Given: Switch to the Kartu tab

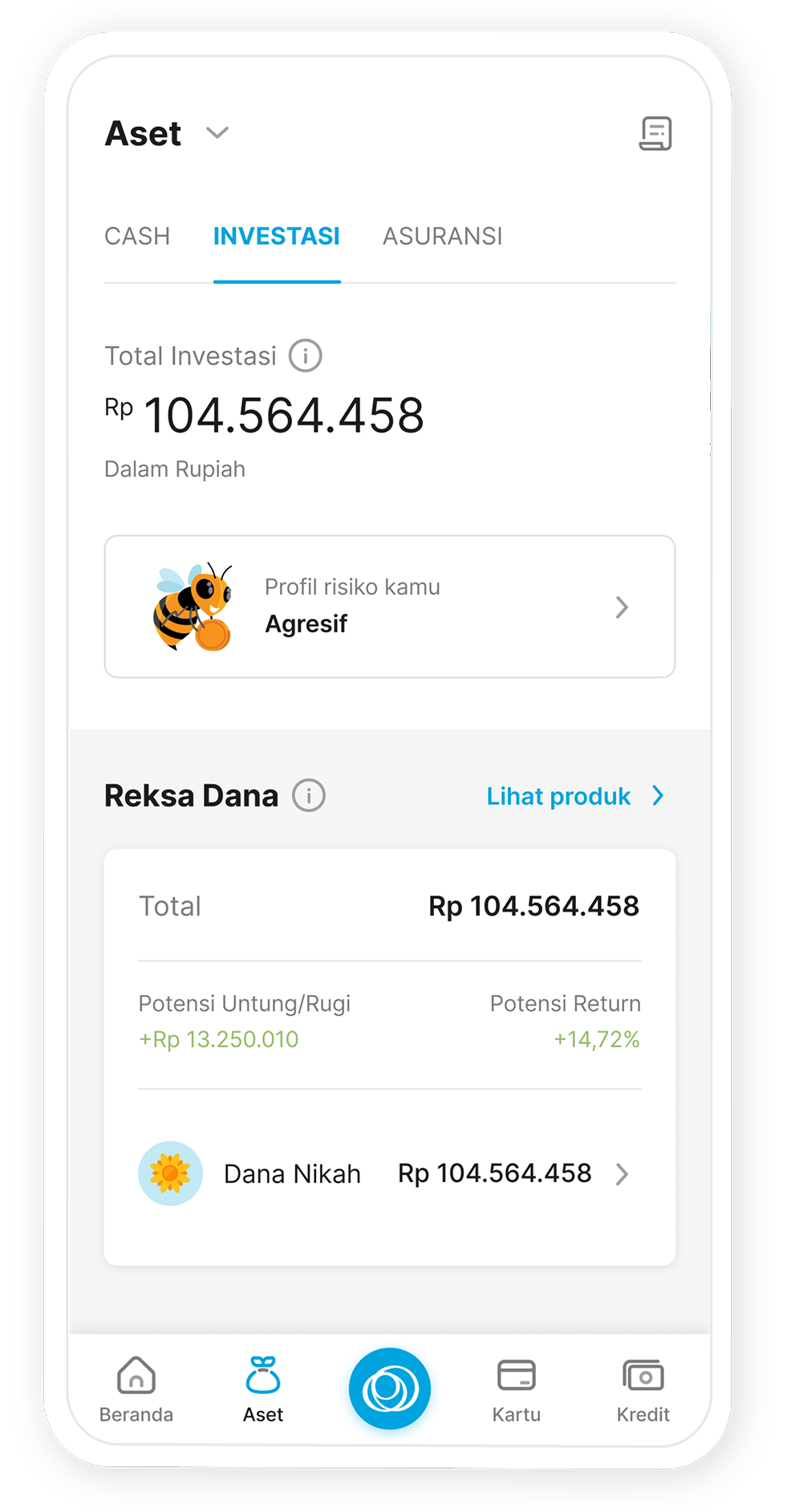Looking at the screenshot, I should [x=517, y=1389].
